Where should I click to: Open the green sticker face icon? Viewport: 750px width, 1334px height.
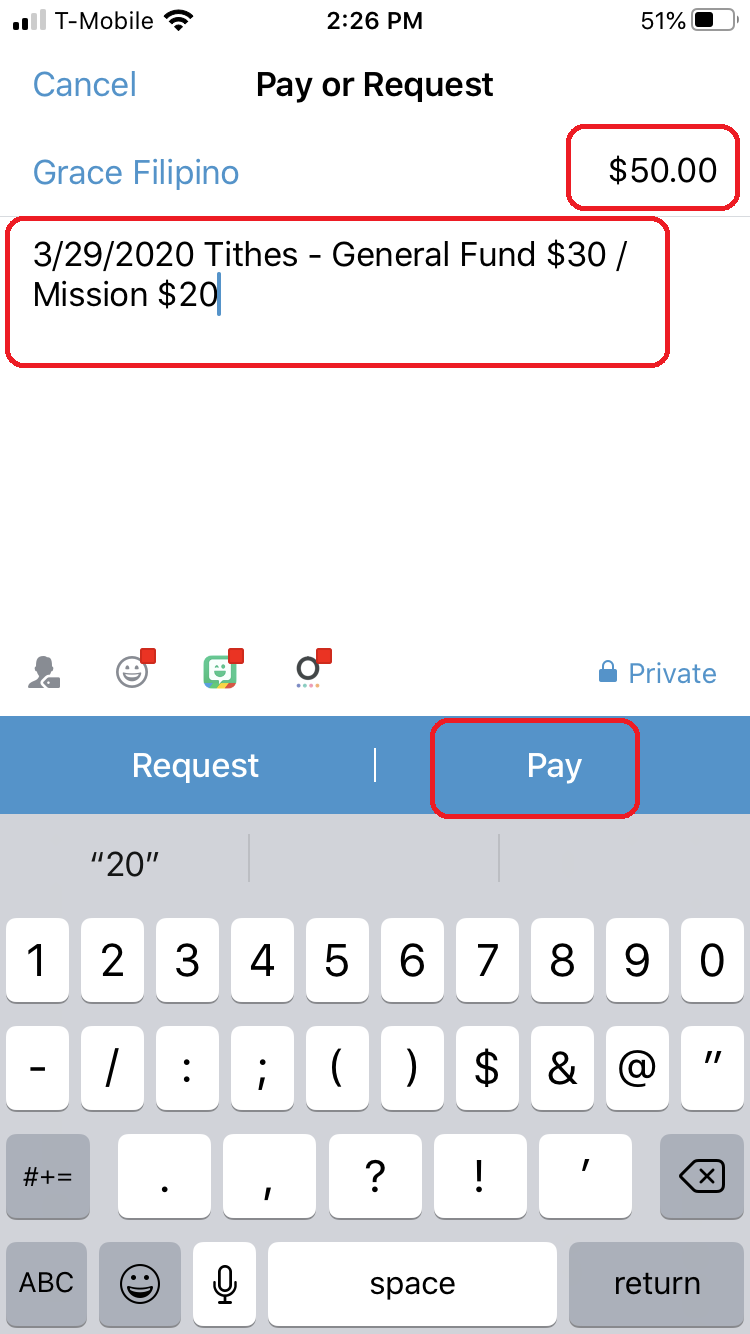221,671
